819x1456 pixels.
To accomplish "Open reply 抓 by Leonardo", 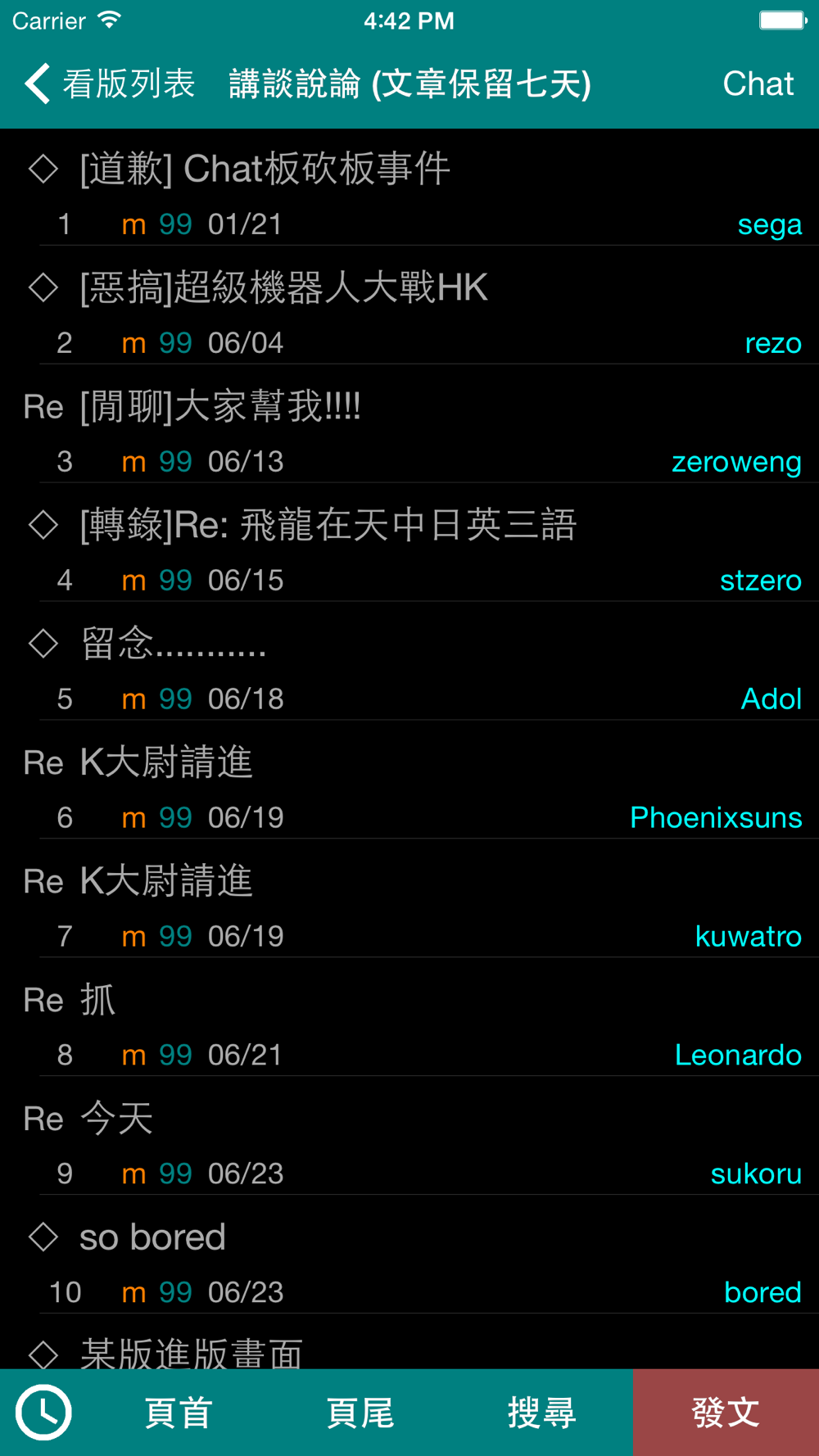I will pos(409,1018).
